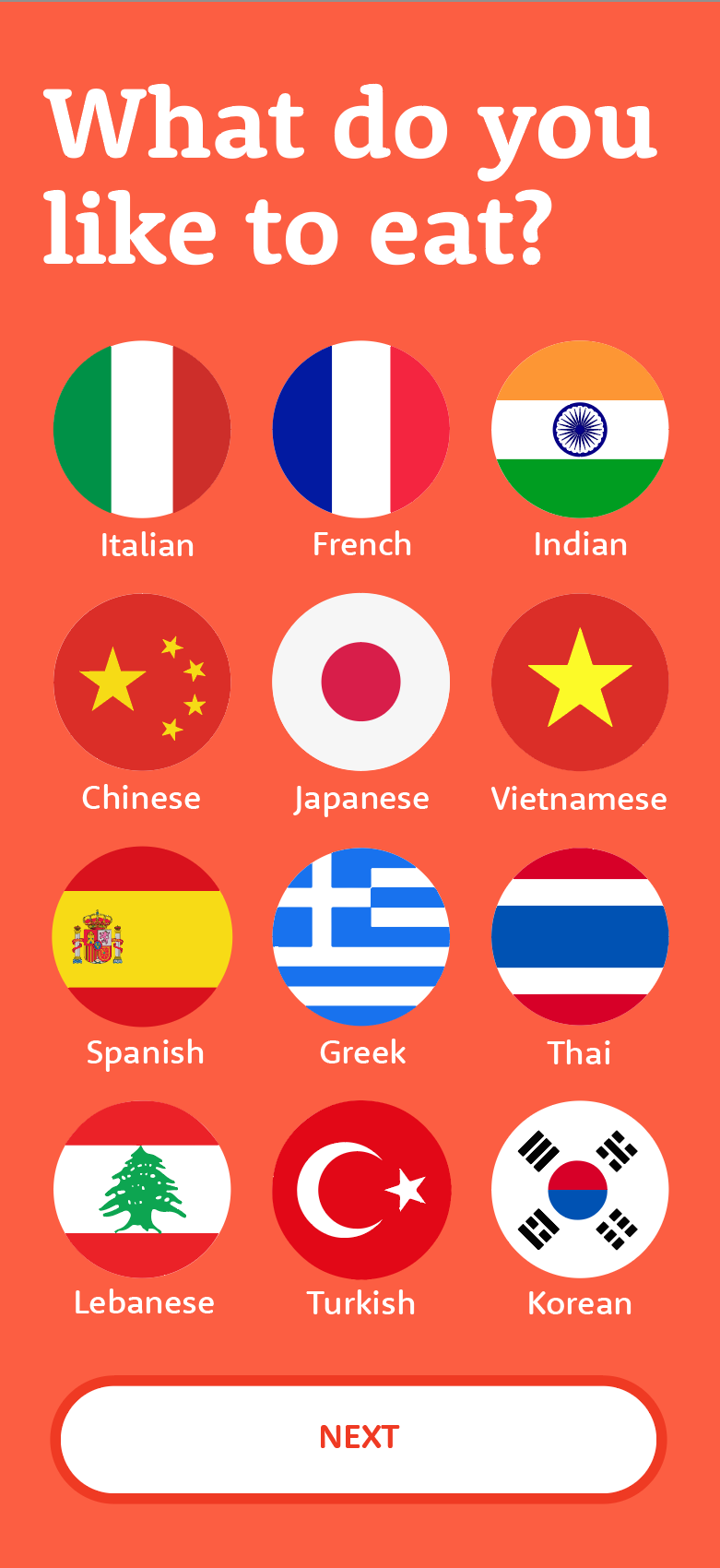
Task: Choose Korean cuisine
Action: click(x=580, y=1190)
